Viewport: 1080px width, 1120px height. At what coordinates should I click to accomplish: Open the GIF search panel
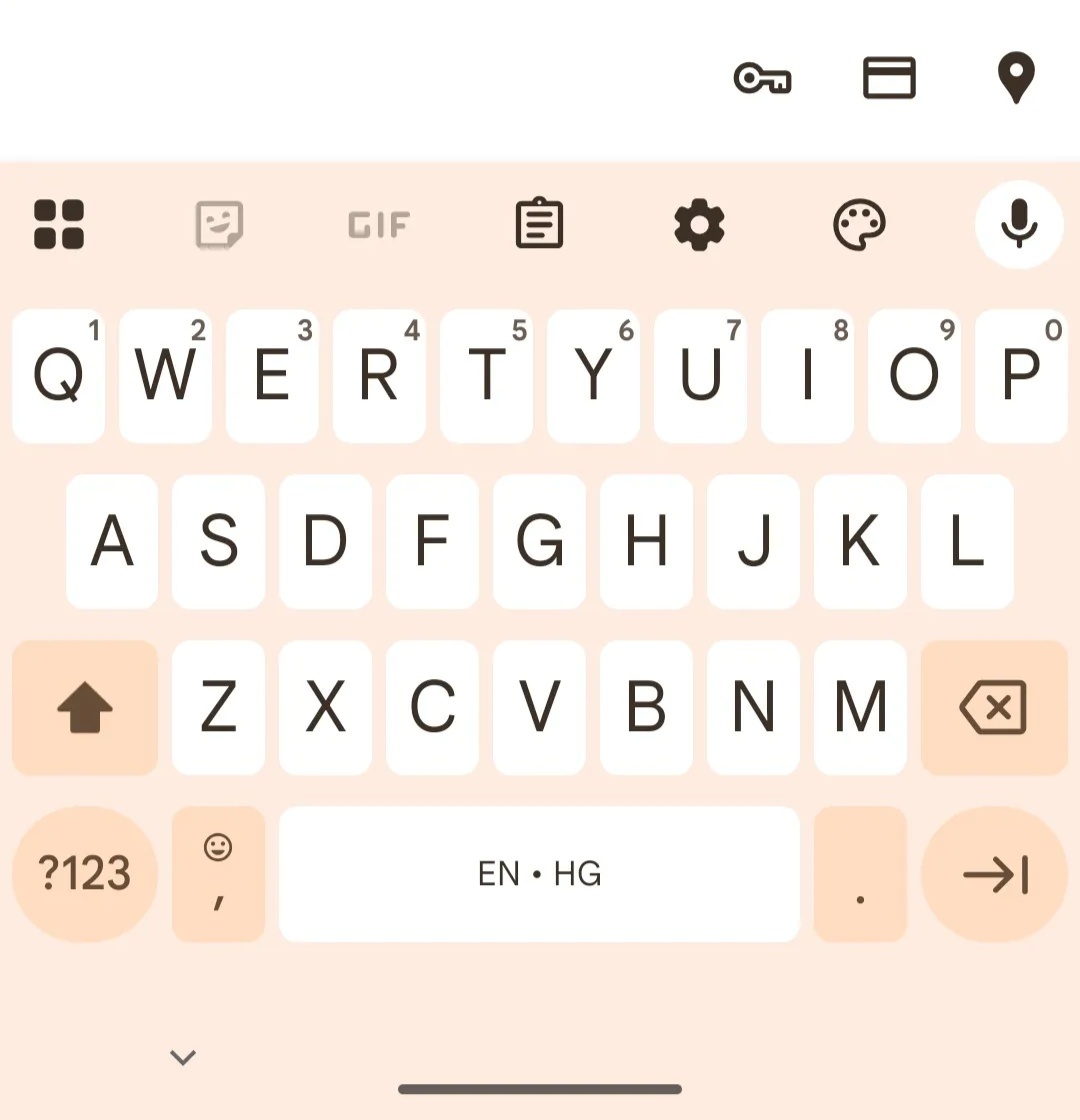[x=379, y=225]
